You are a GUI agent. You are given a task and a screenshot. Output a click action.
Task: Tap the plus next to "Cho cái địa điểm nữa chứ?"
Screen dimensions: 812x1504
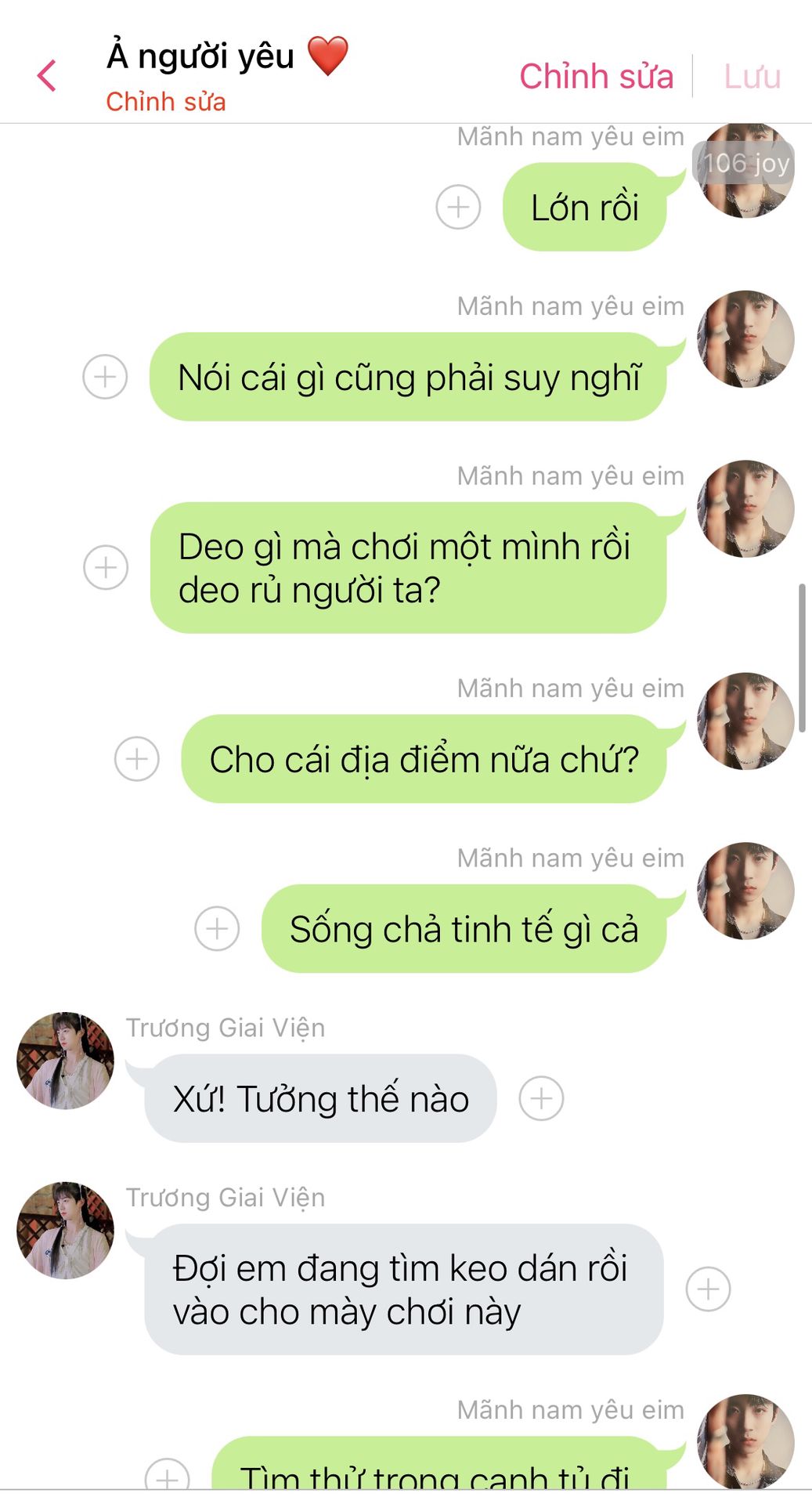137,758
